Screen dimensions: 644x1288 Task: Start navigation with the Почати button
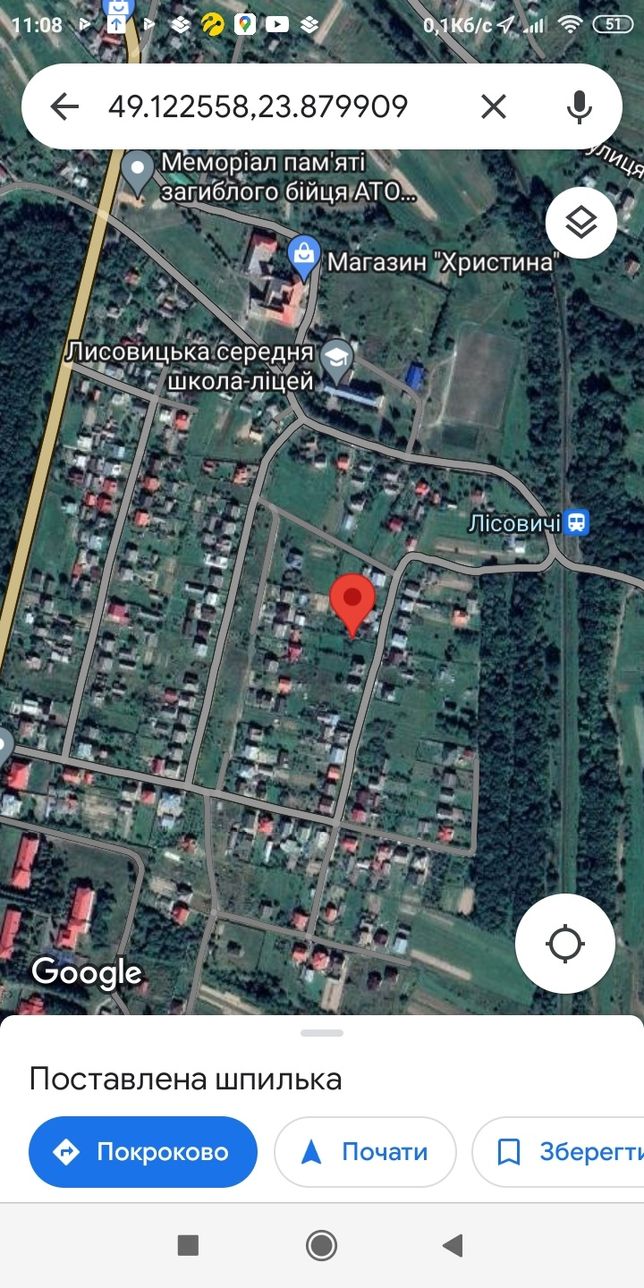(365, 1152)
